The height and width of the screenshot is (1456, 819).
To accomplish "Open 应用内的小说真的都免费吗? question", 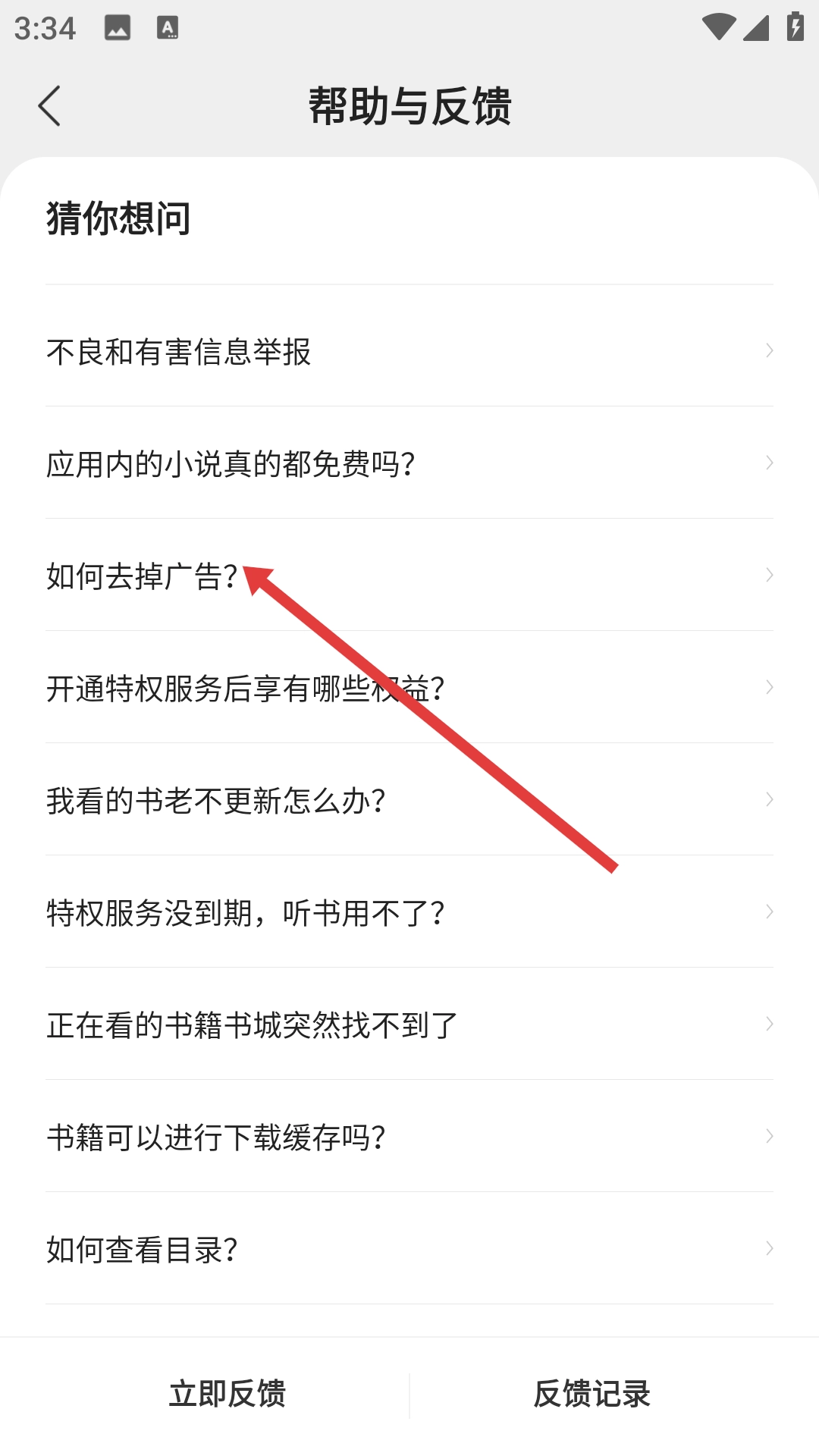I will (x=409, y=464).
